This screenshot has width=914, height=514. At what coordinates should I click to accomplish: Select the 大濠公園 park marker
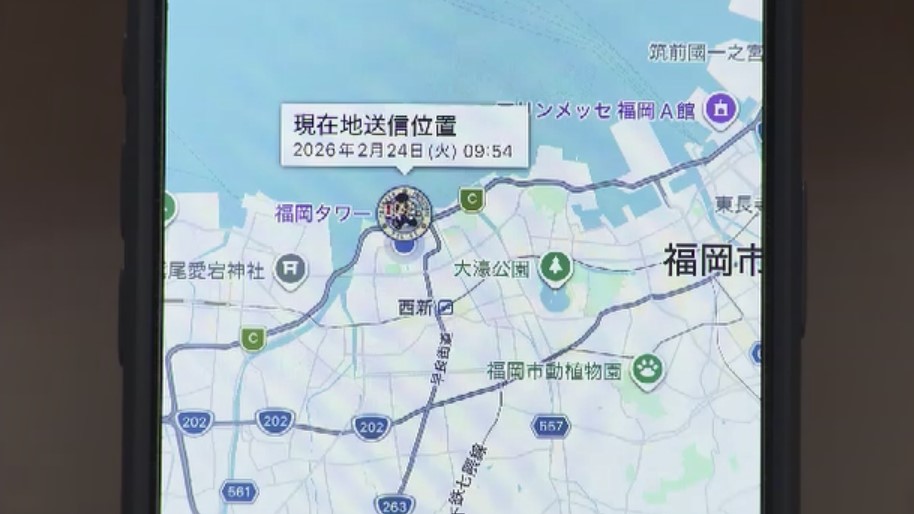(x=555, y=267)
